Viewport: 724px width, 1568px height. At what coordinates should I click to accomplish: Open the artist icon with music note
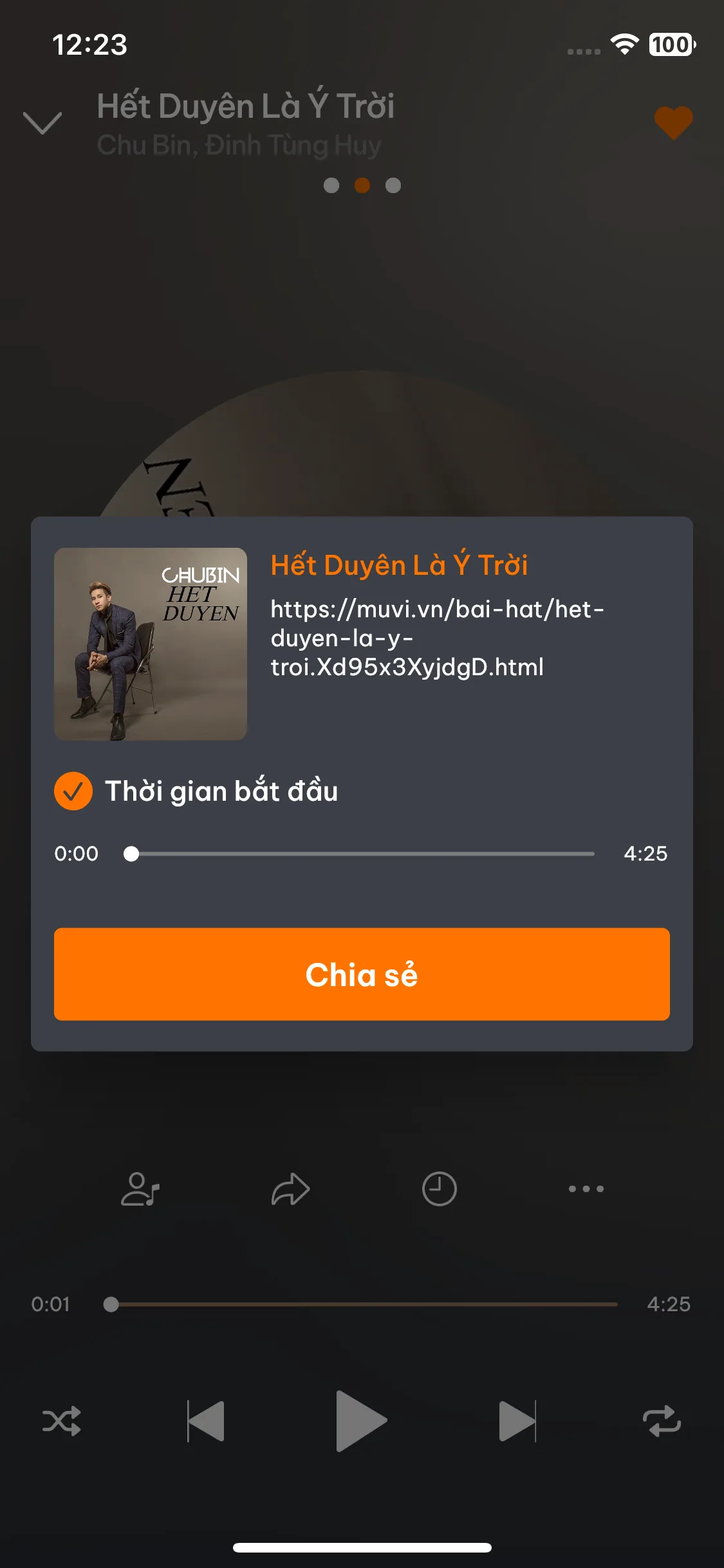pos(140,1189)
